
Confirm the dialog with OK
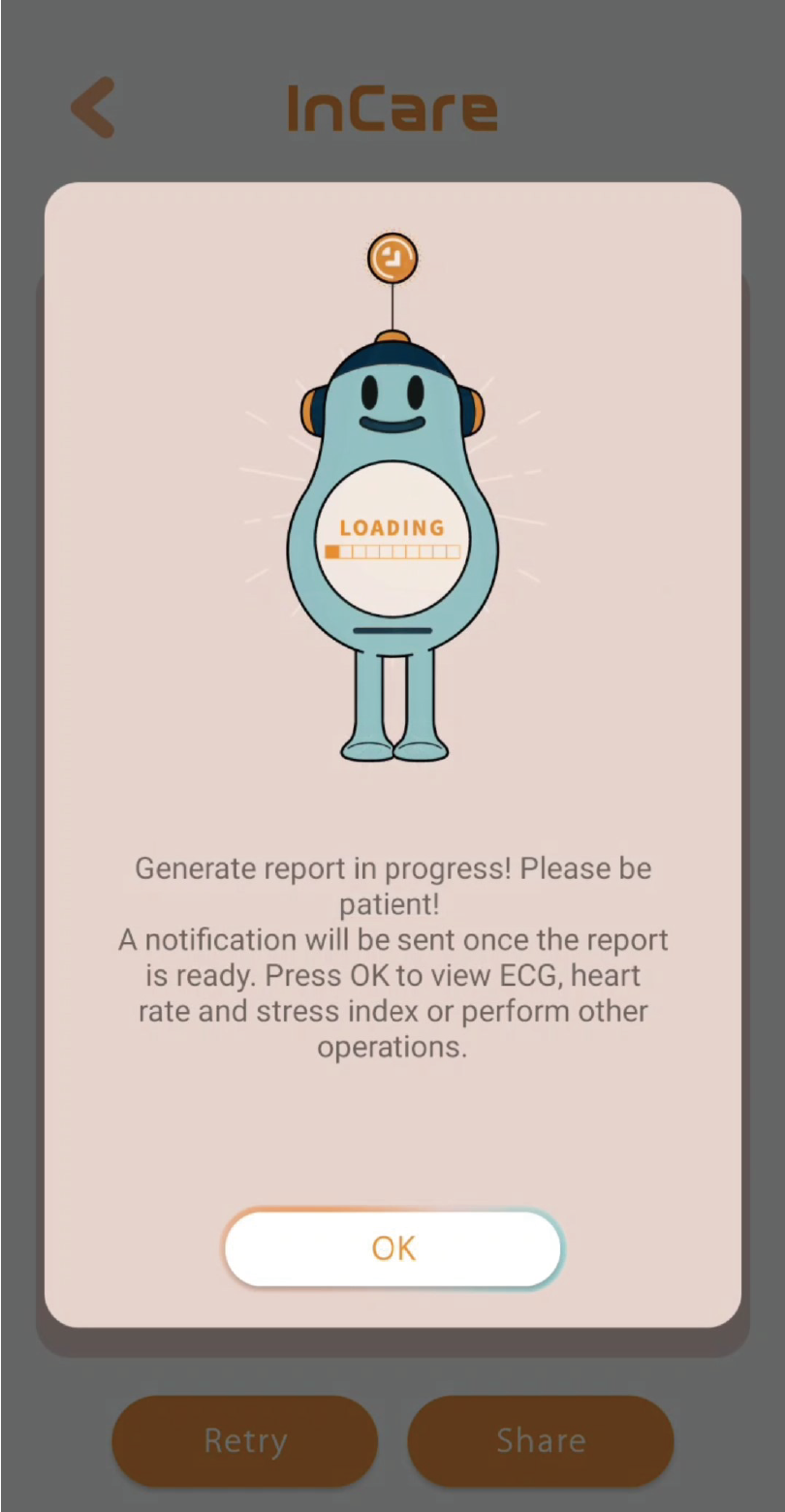(x=393, y=1248)
